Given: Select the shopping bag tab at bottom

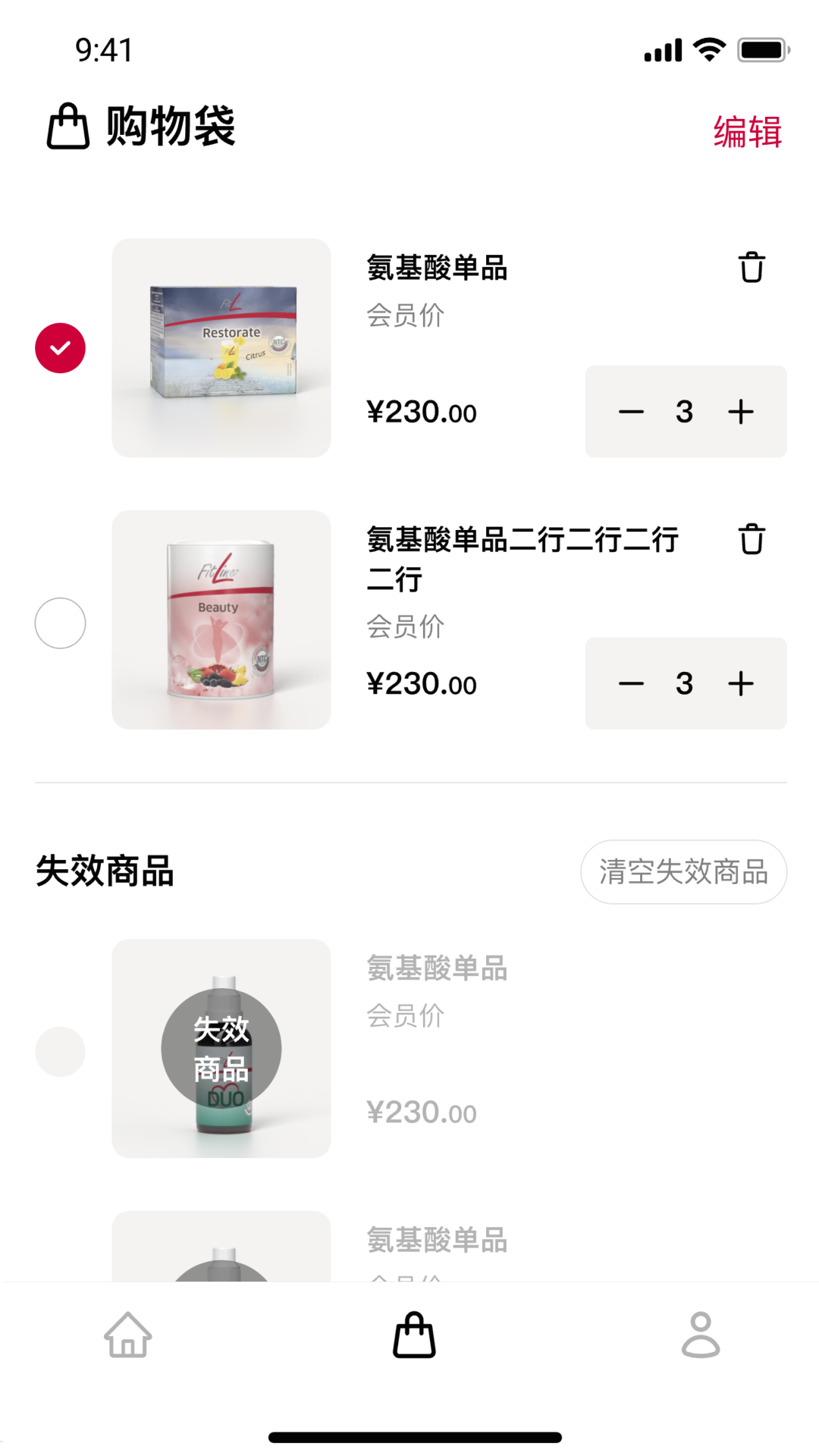Looking at the screenshot, I should pos(414,1336).
